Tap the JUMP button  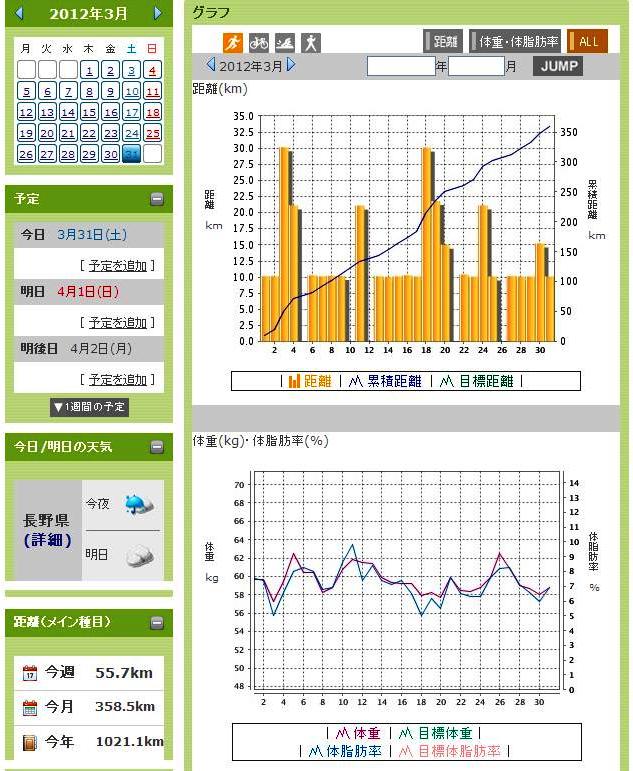tap(558, 67)
